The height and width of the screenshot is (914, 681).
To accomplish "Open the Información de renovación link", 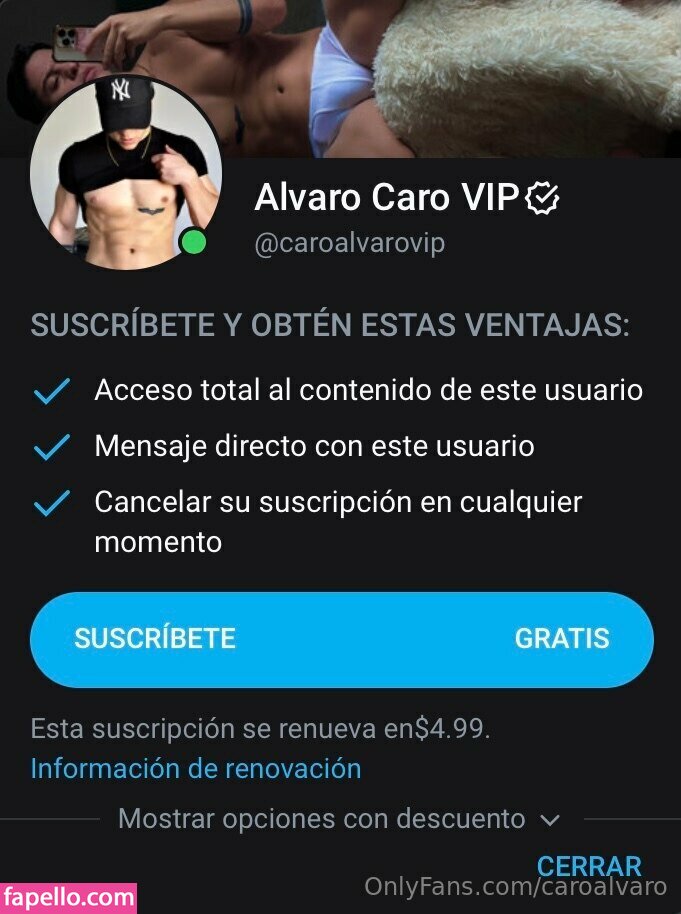I will click(196, 768).
